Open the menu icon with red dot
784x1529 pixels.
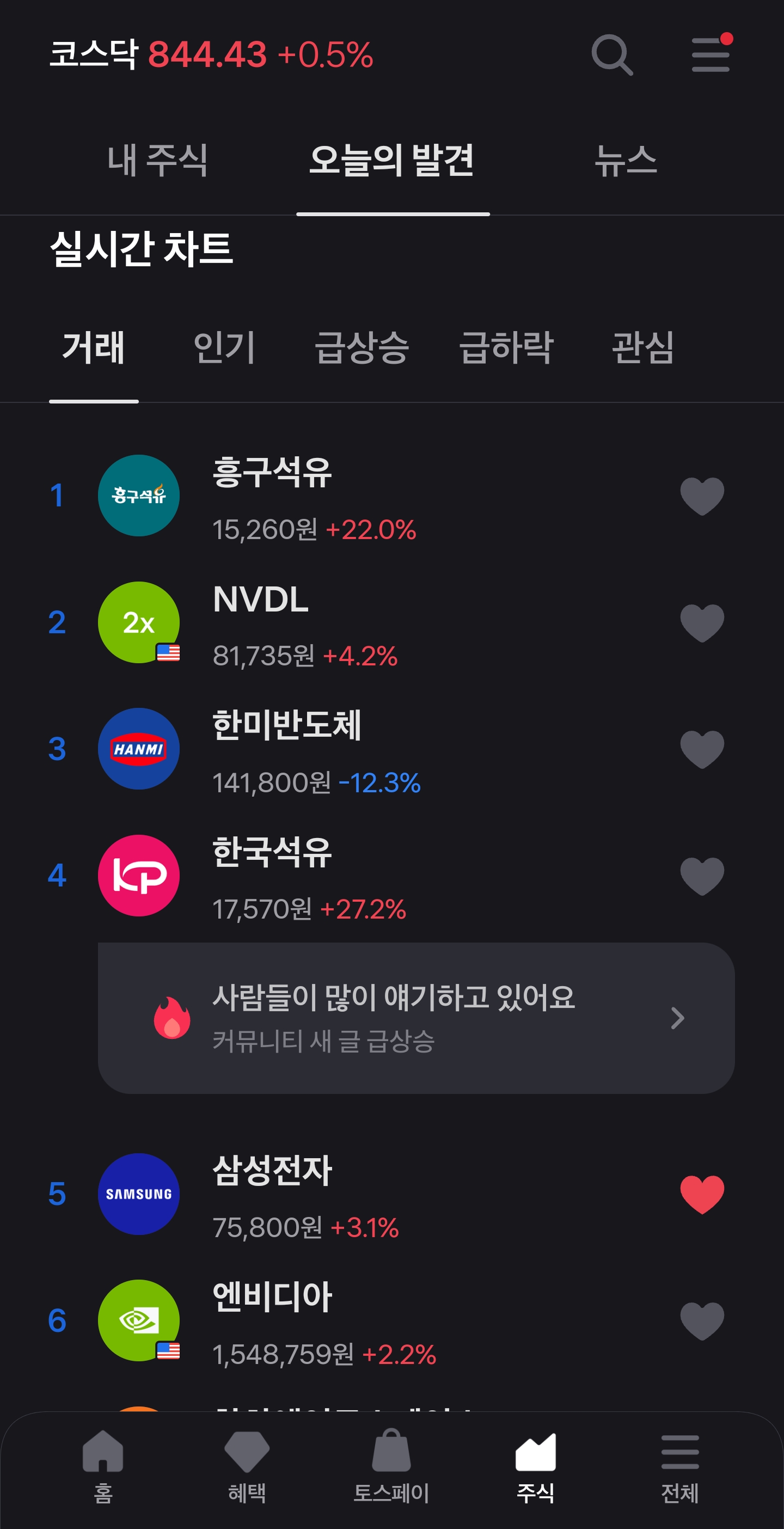(x=710, y=55)
